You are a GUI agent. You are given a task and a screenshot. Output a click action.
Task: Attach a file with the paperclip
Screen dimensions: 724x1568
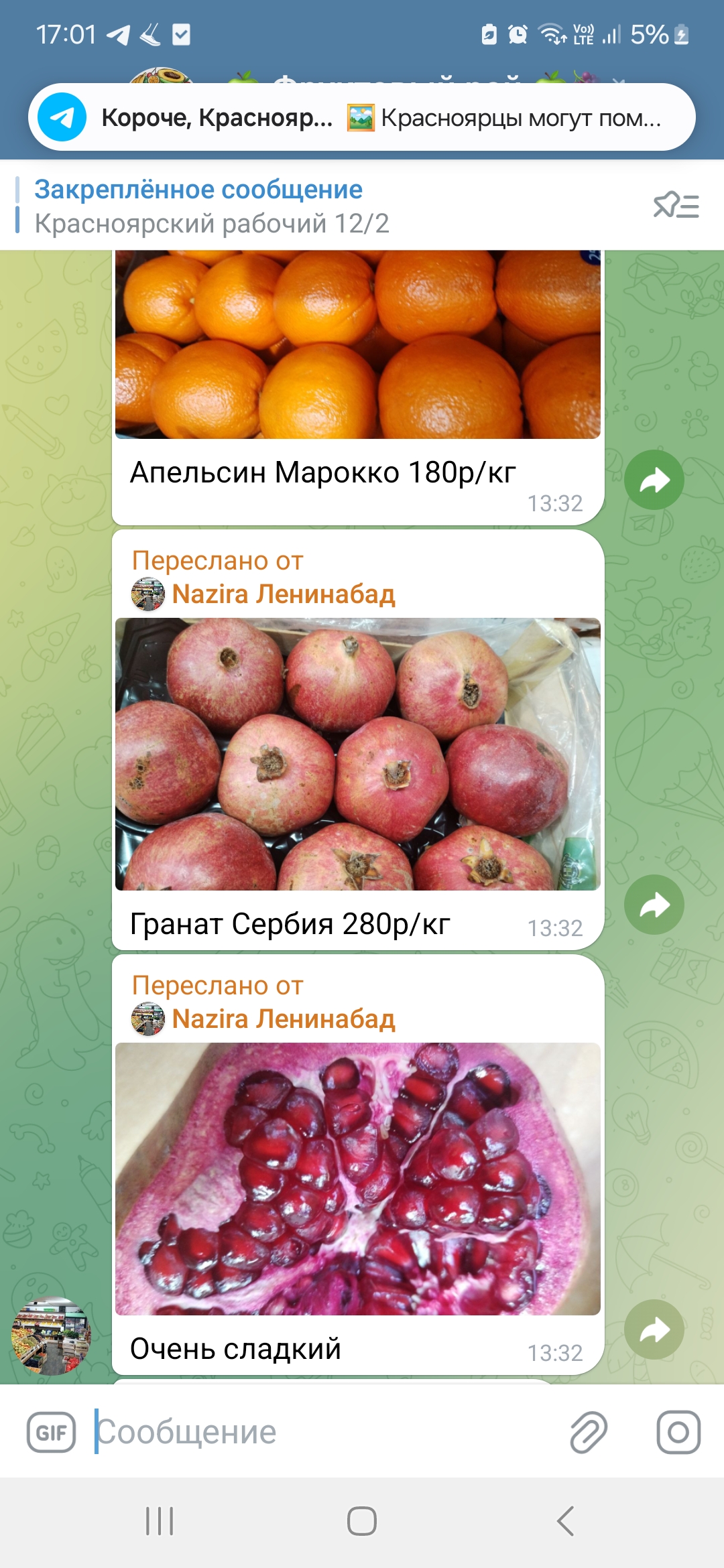588,1433
